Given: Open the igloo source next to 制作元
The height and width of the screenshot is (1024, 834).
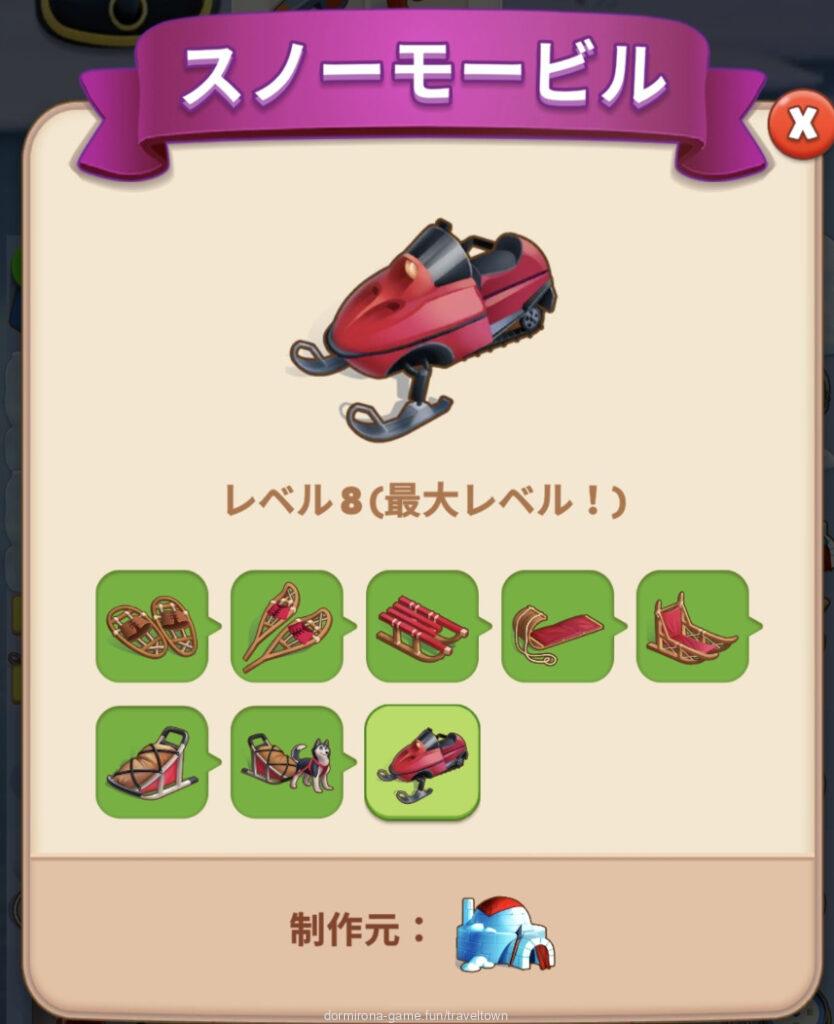Looking at the screenshot, I should 505,934.
